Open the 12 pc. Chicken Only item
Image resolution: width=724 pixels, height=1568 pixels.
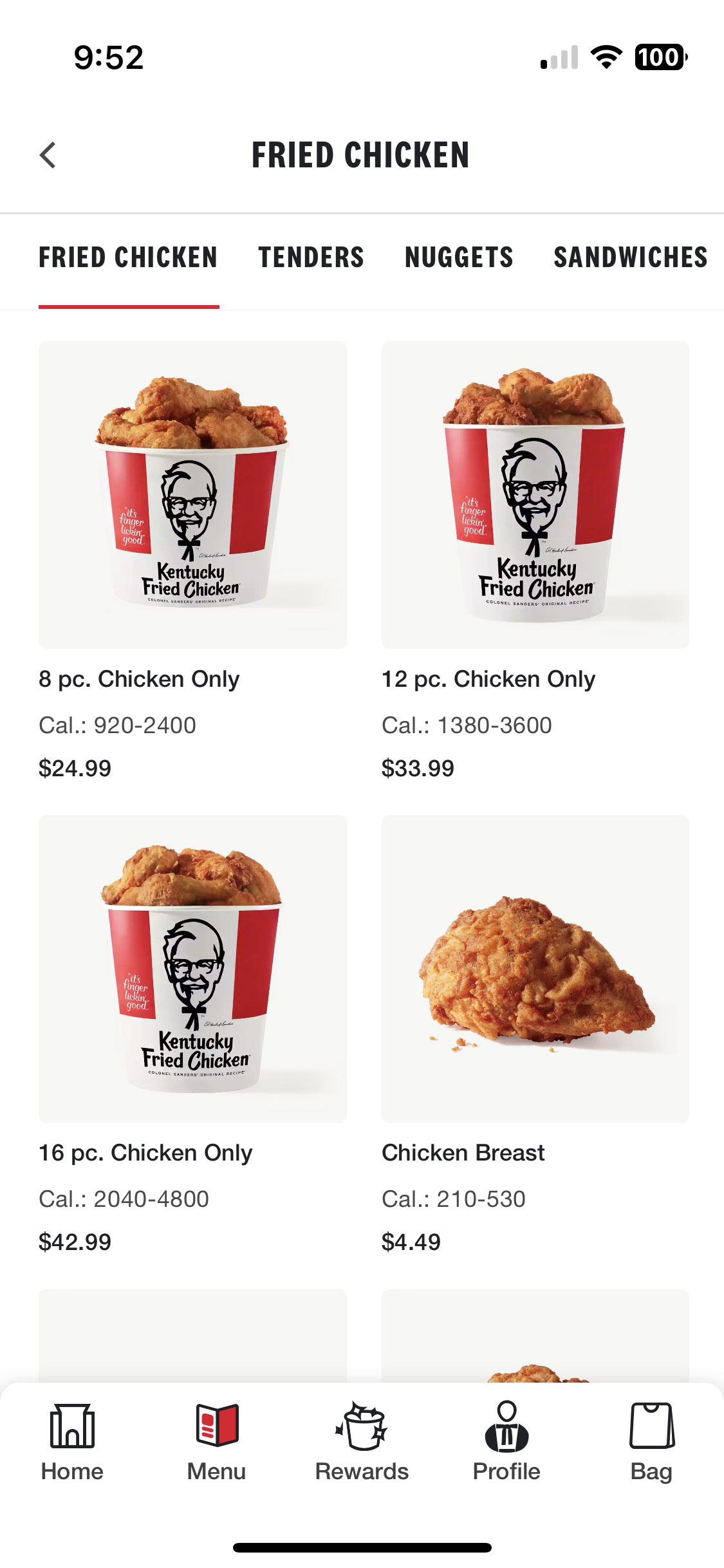coord(535,560)
